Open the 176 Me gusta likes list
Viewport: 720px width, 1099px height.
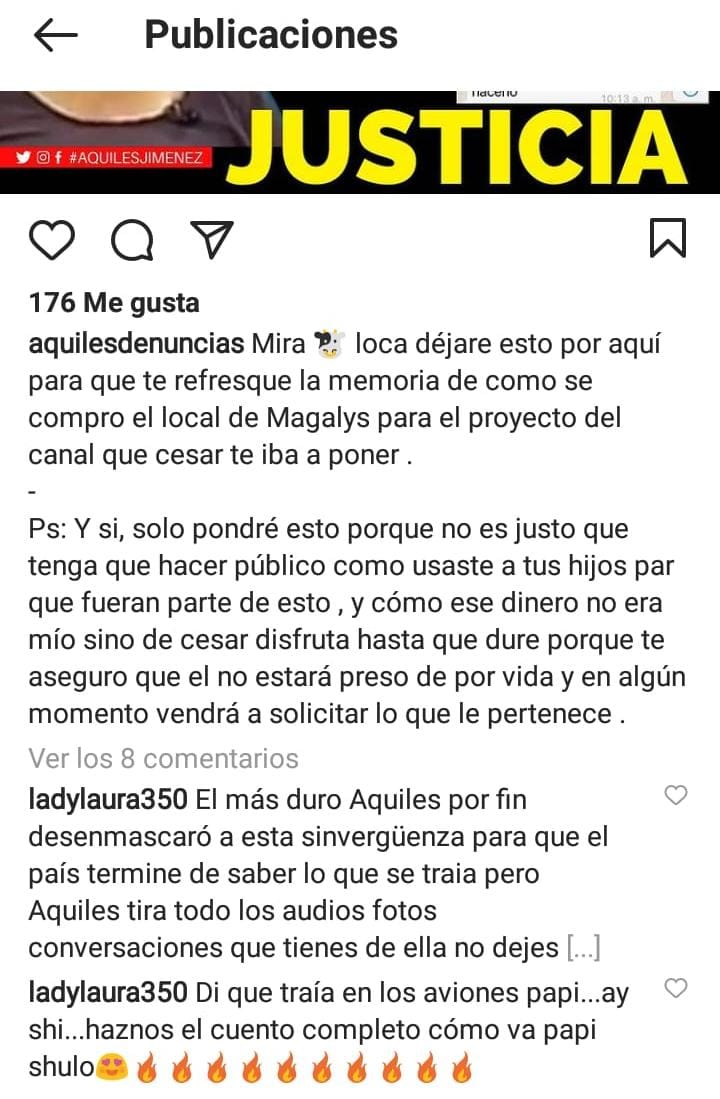[114, 303]
